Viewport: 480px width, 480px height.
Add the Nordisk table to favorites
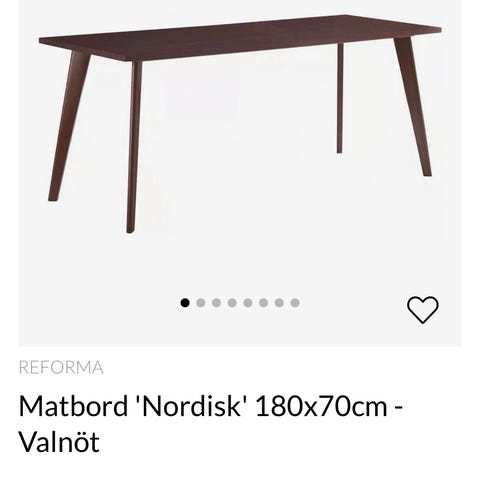422,310
